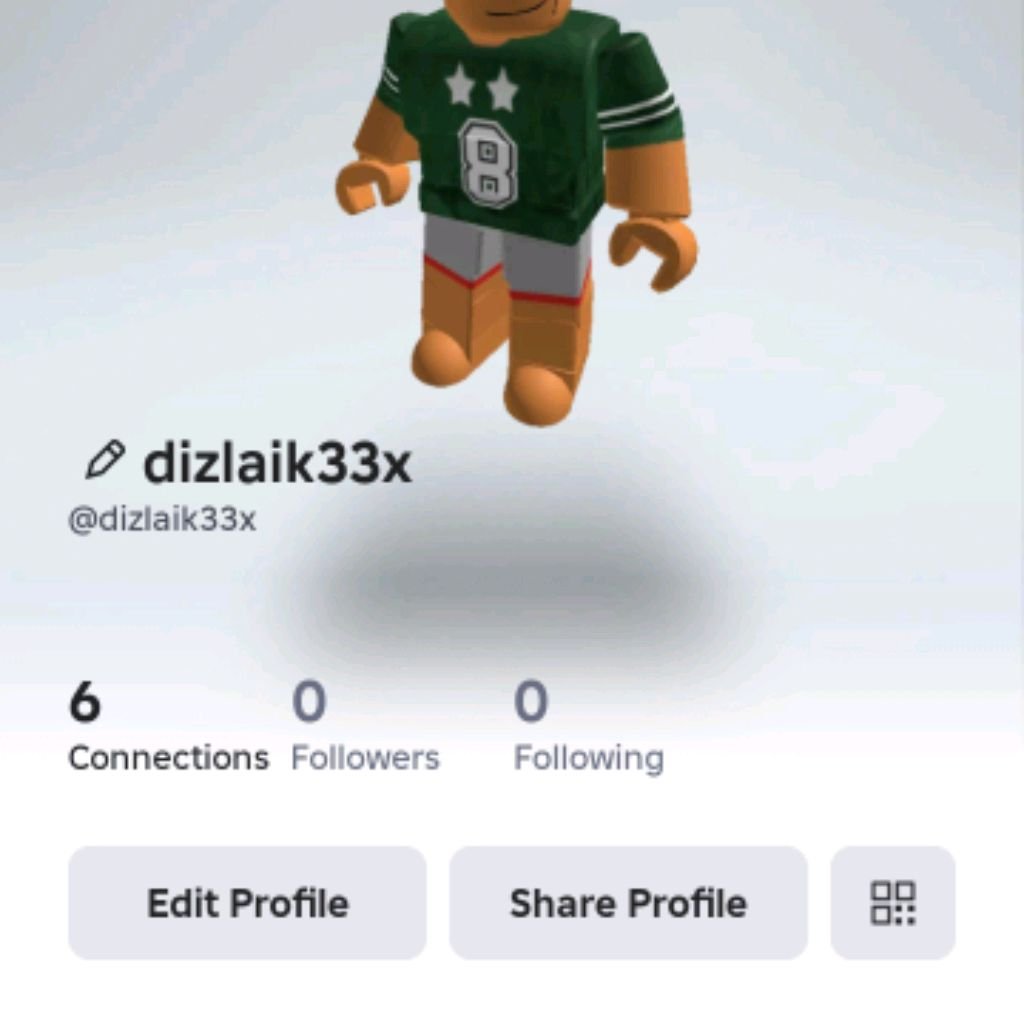Show the profile QR code

point(892,903)
